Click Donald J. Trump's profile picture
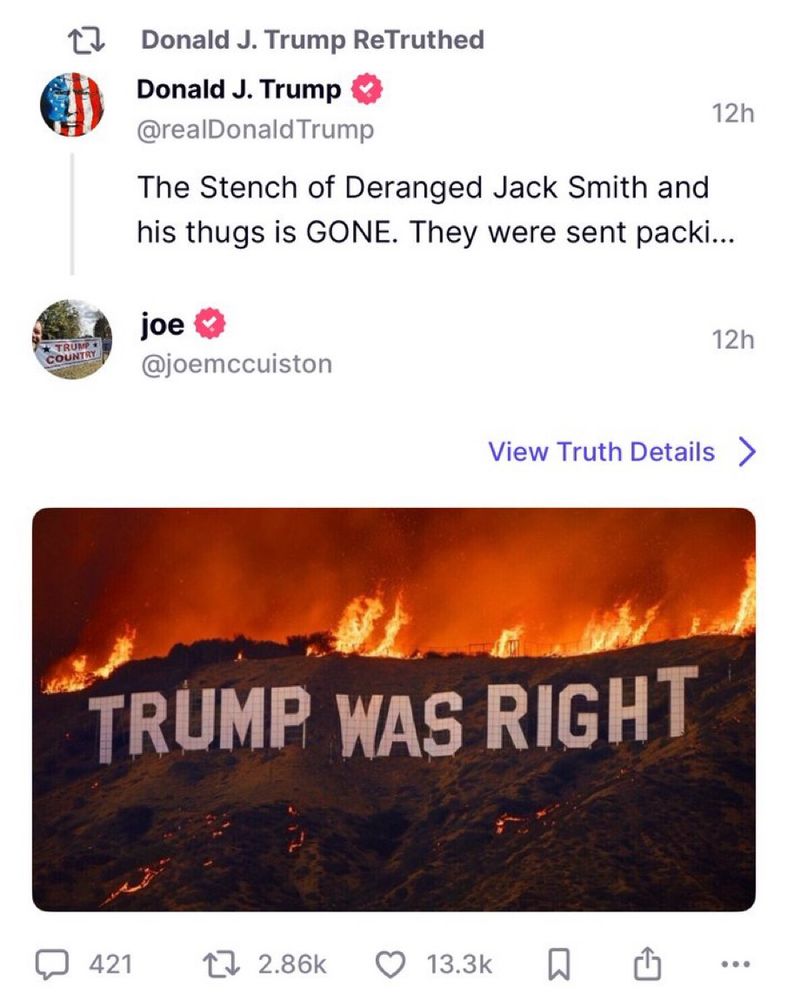The height and width of the screenshot is (1000, 787). click(x=72, y=103)
